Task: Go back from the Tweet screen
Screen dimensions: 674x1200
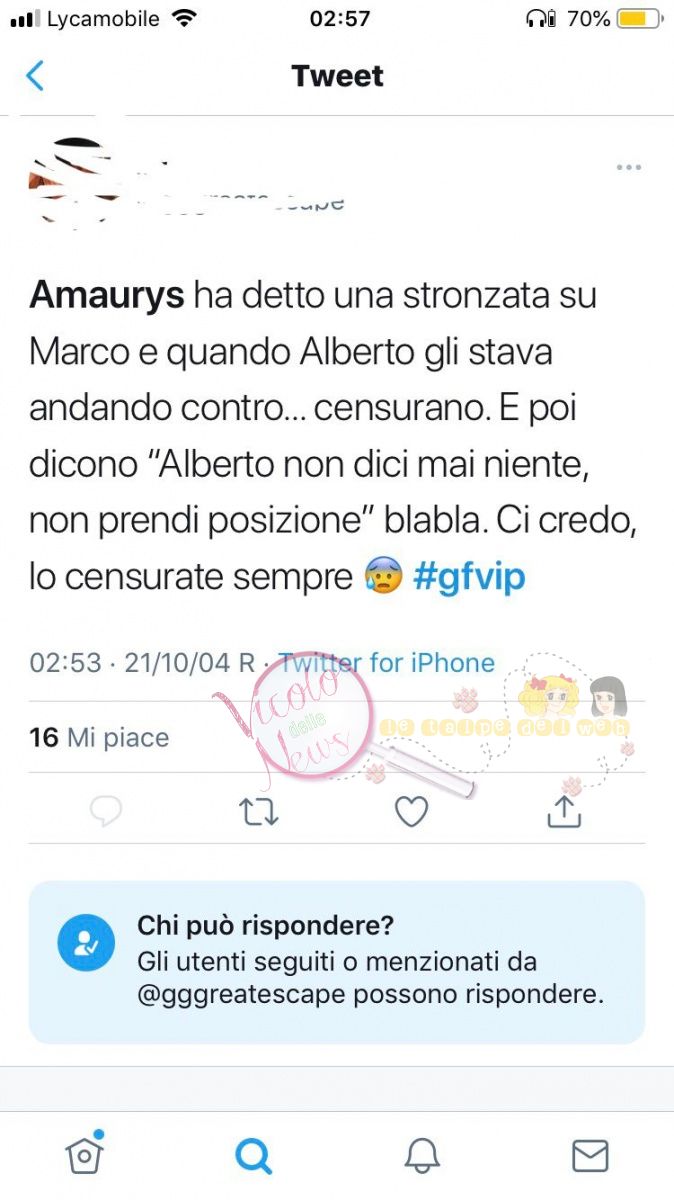Action: coord(35,76)
